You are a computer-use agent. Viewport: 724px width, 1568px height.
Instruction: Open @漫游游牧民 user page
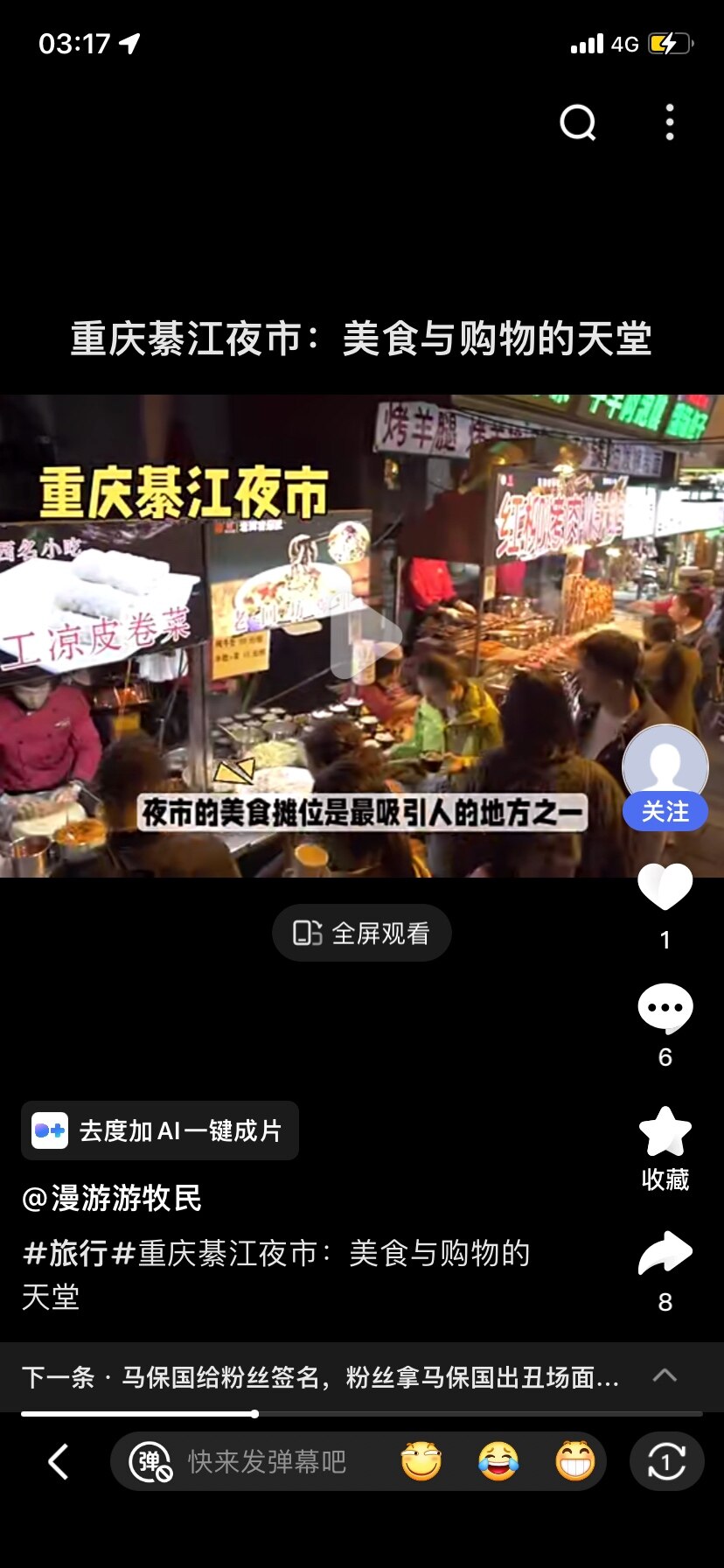coord(112,1198)
